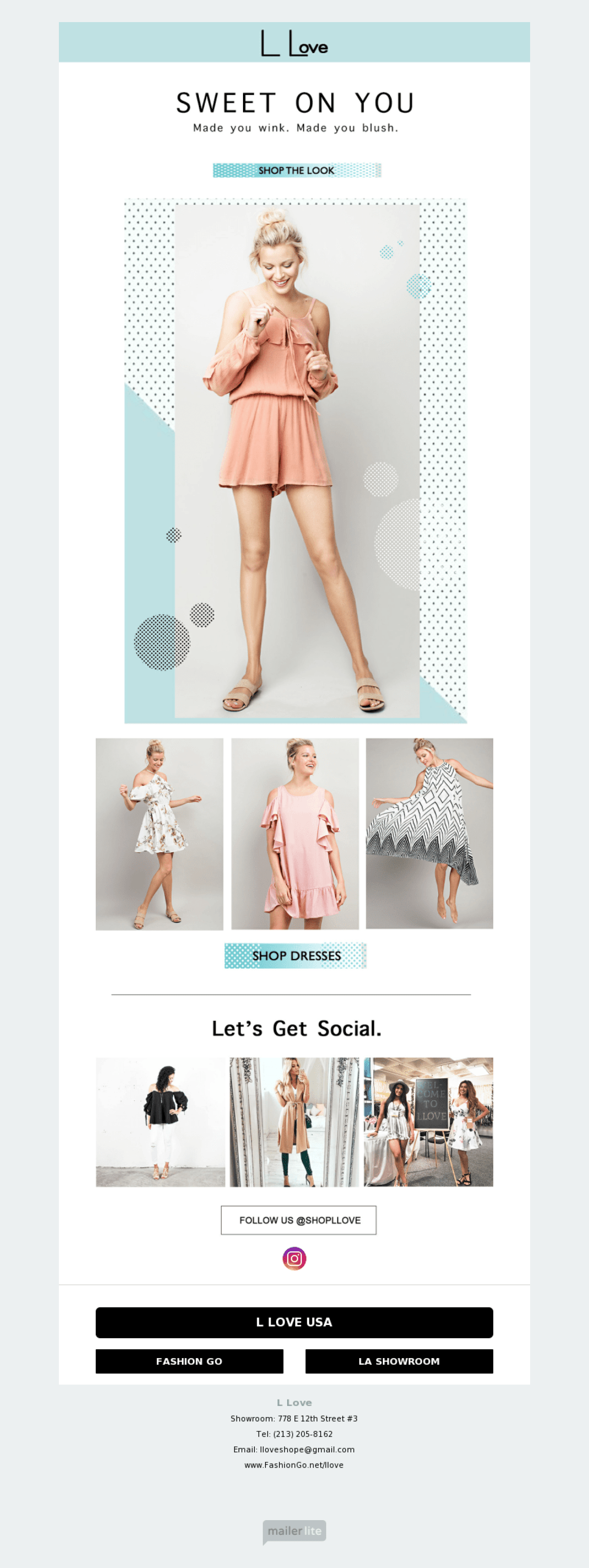Screen dimensions: 589x1568
Task: Visit the LA SHOWROOM button
Action: point(399,1361)
